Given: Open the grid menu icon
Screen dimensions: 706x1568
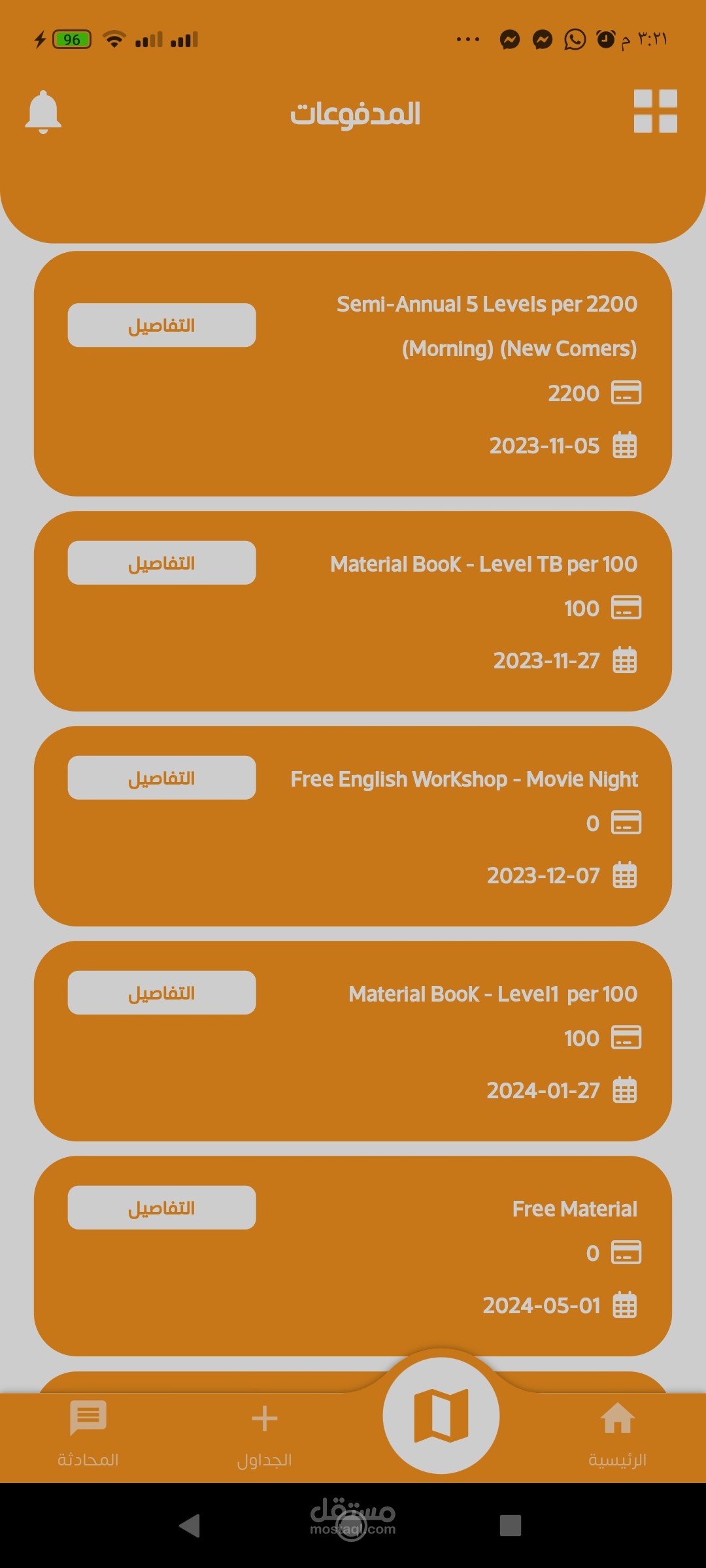Looking at the screenshot, I should click(x=655, y=111).
